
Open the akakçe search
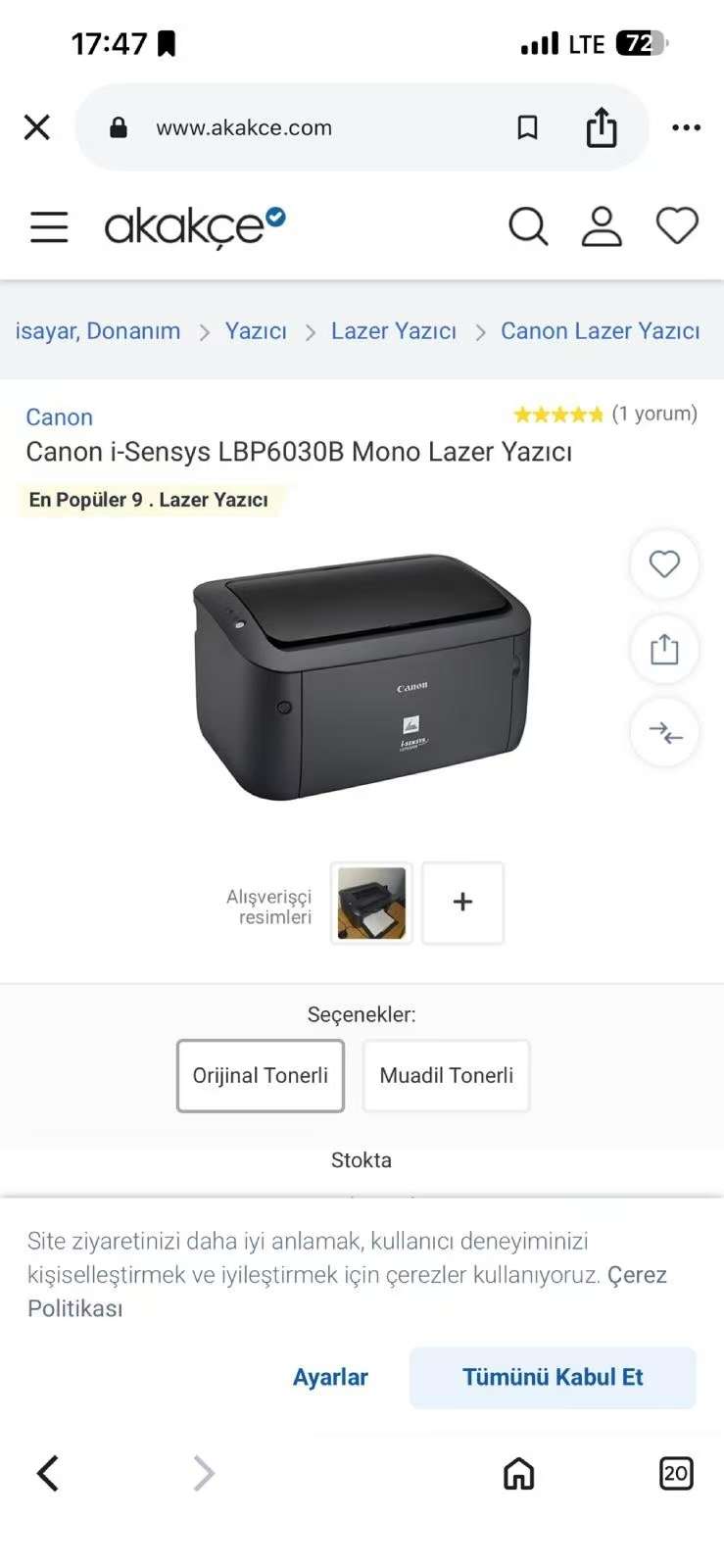(x=528, y=226)
